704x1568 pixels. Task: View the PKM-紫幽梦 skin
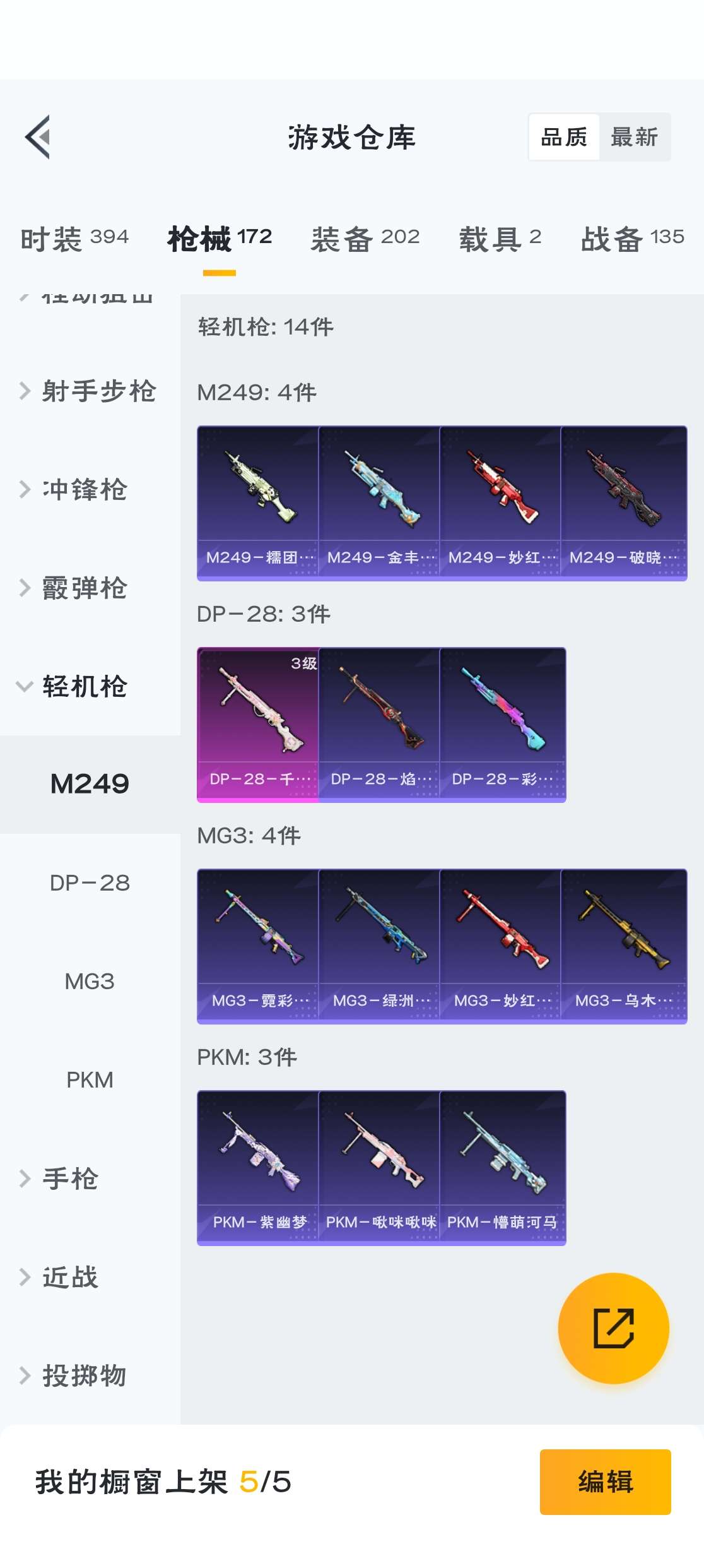tap(257, 1167)
